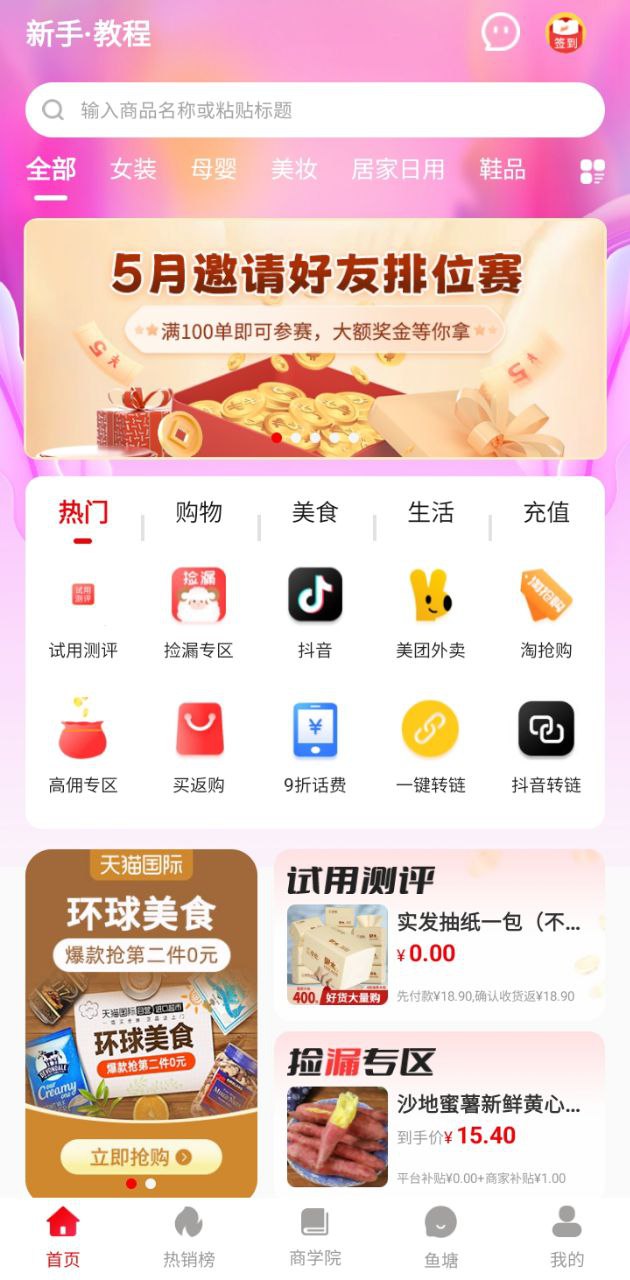Open the daily 签到 check-in icon
The height and width of the screenshot is (1280, 630).
tap(565, 33)
